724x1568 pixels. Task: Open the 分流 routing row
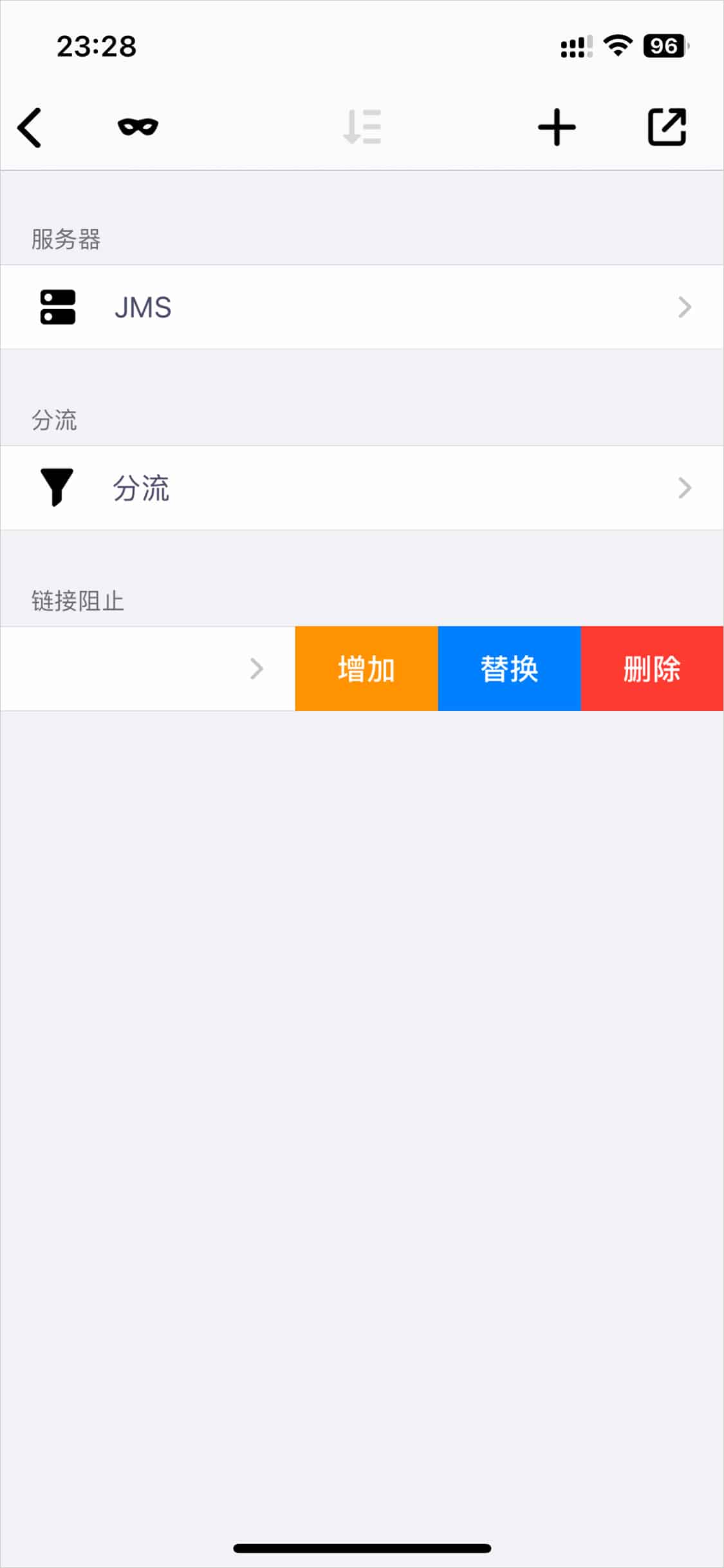pos(362,488)
